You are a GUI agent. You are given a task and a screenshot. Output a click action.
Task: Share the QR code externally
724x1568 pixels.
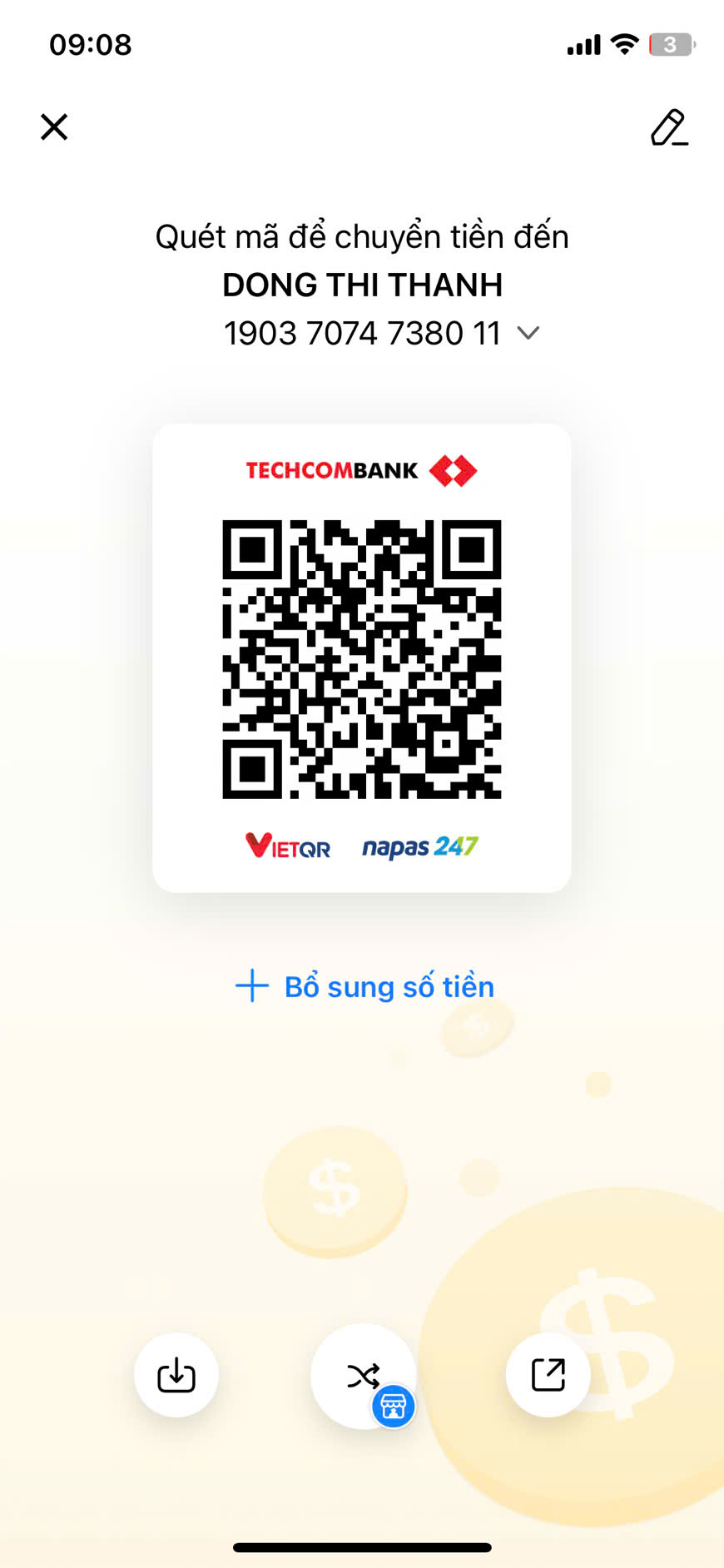tap(548, 1375)
